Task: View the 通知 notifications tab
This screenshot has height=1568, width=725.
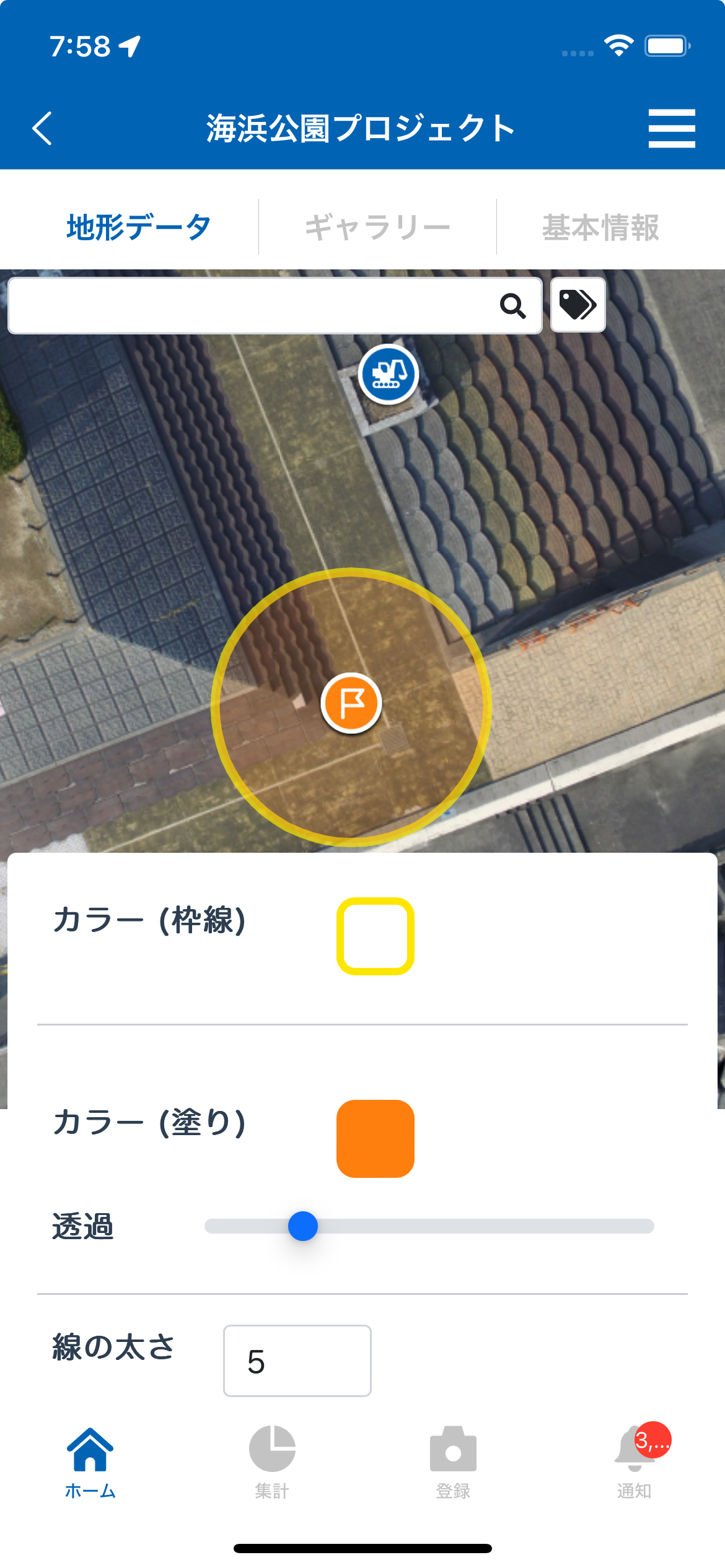Action: [x=634, y=1461]
